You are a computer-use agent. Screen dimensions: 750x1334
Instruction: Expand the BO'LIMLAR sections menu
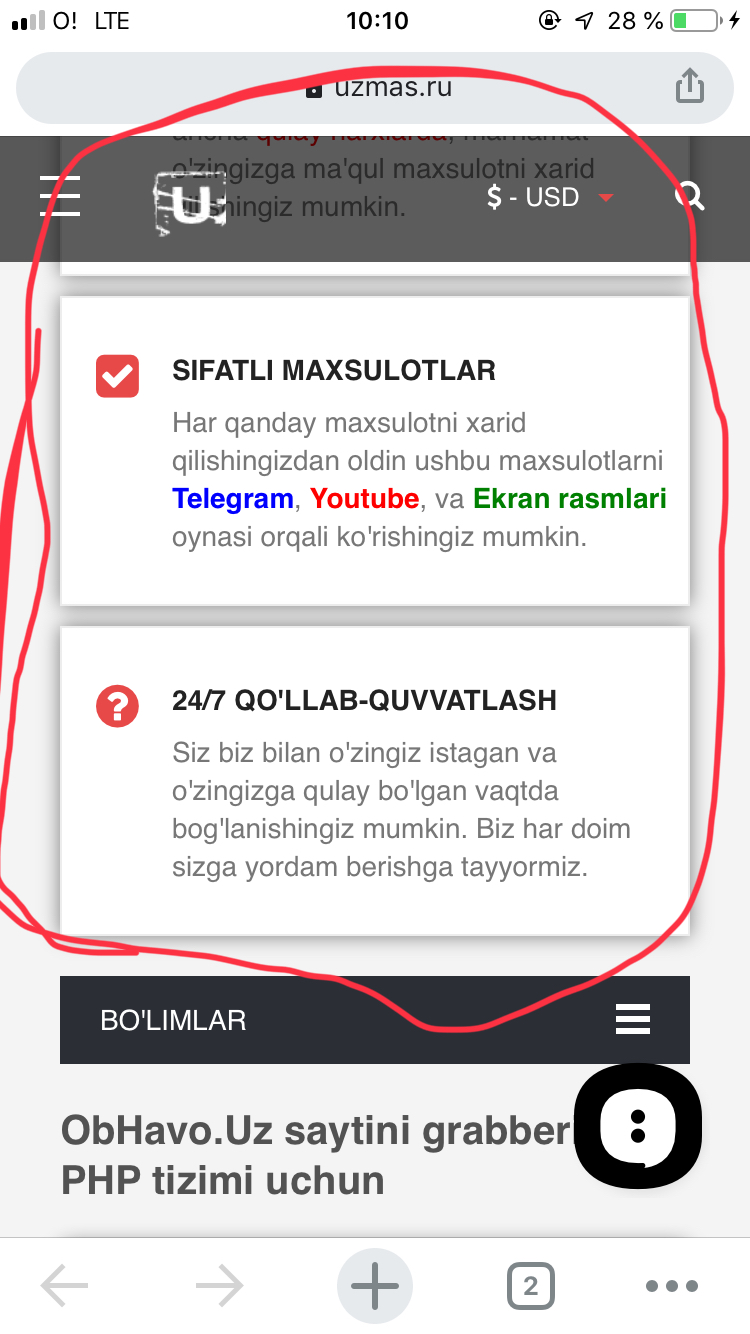tap(632, 1020)
